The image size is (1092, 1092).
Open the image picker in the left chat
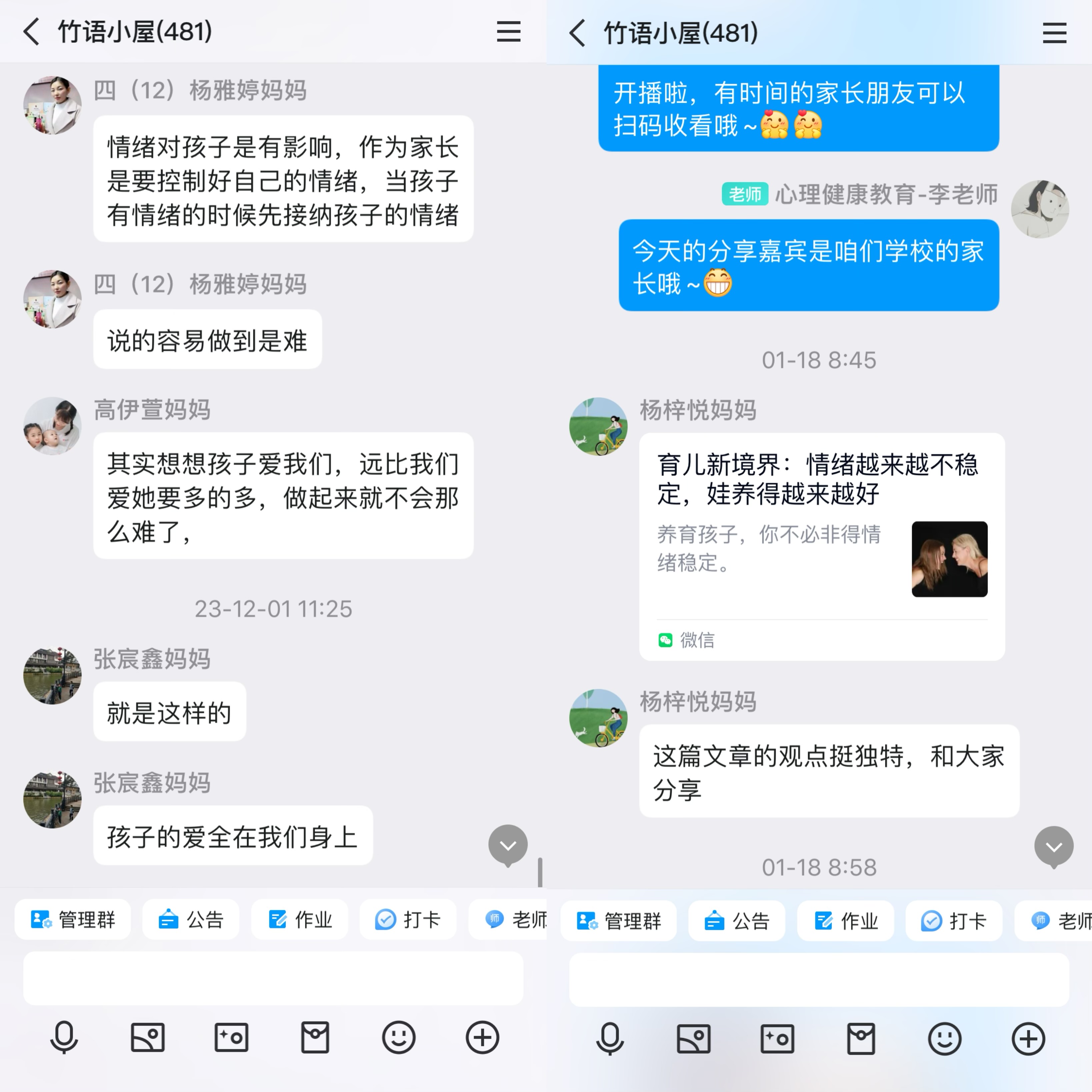click(x=148, y=1038)
